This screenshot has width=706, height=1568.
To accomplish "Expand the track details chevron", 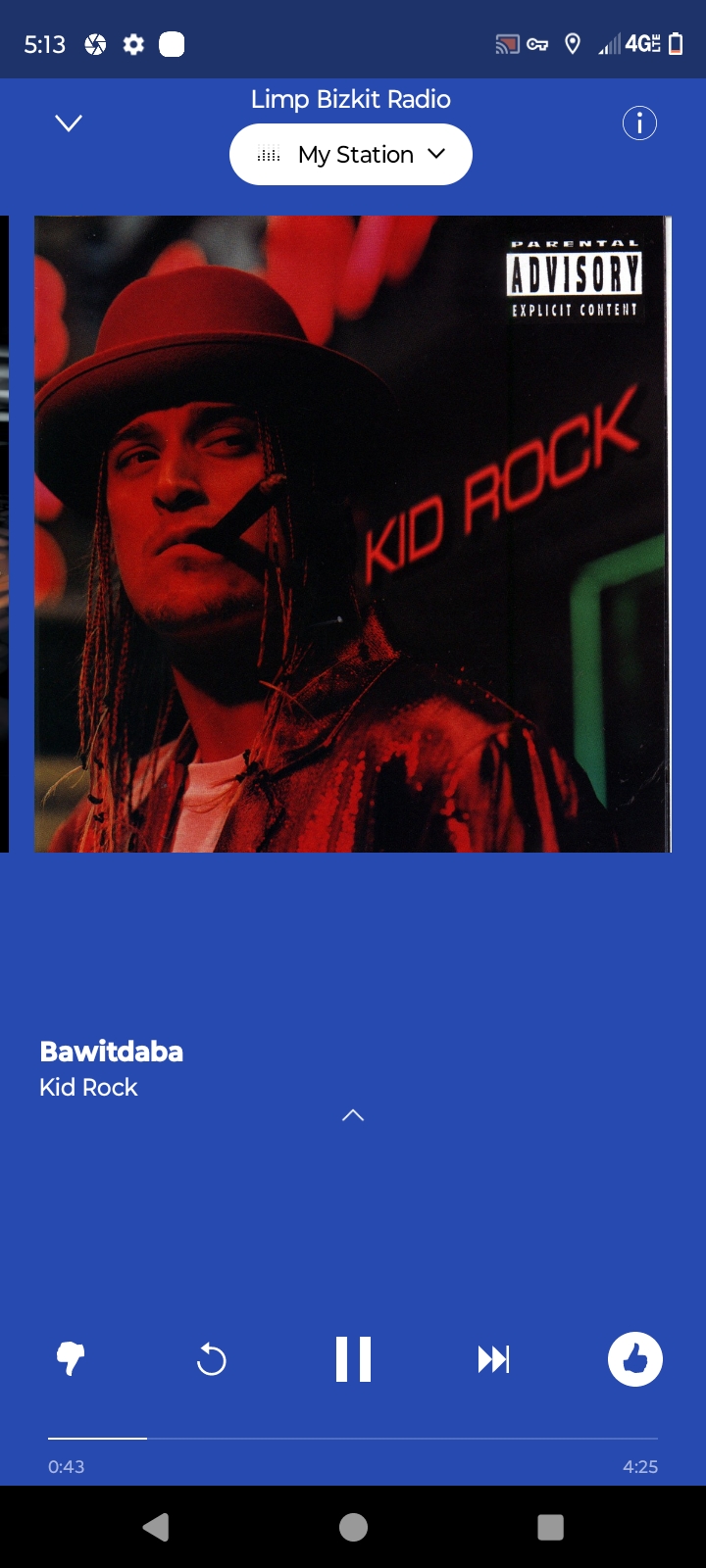I will 353,1115.
